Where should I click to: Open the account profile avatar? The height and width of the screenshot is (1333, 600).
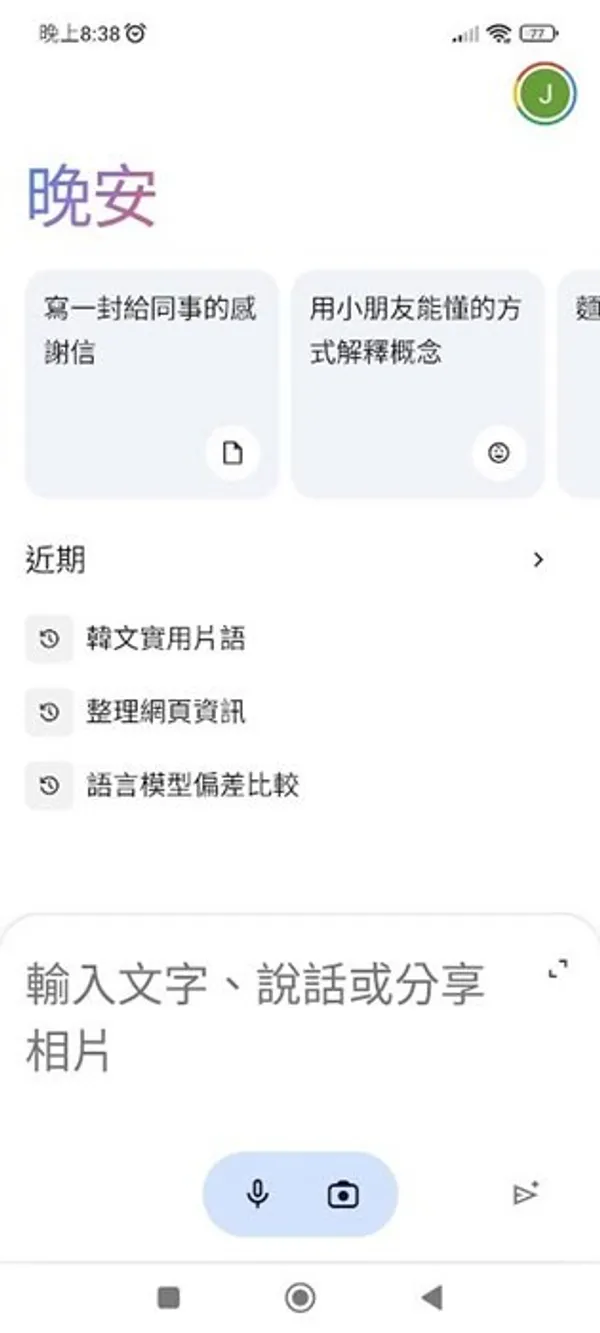tap(545, 94)
